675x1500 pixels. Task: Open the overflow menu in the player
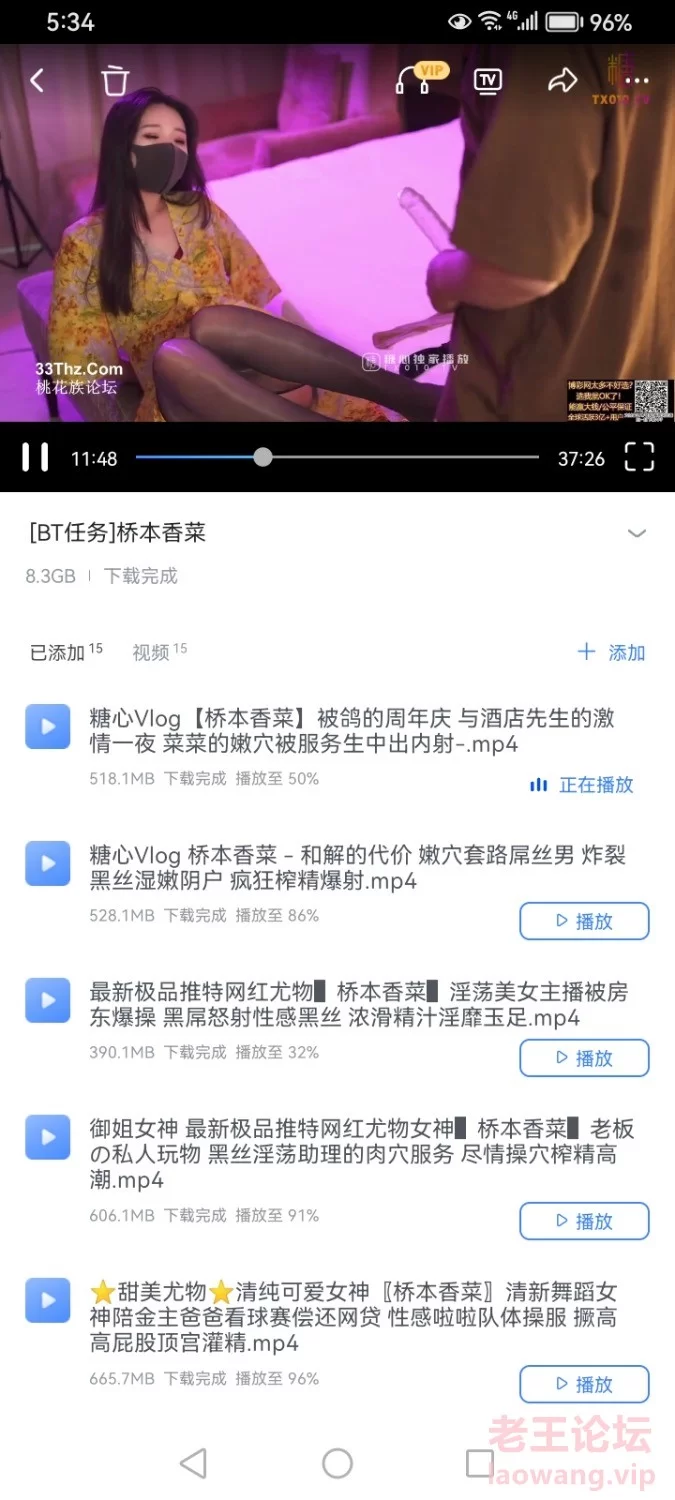tap(634, 81)
